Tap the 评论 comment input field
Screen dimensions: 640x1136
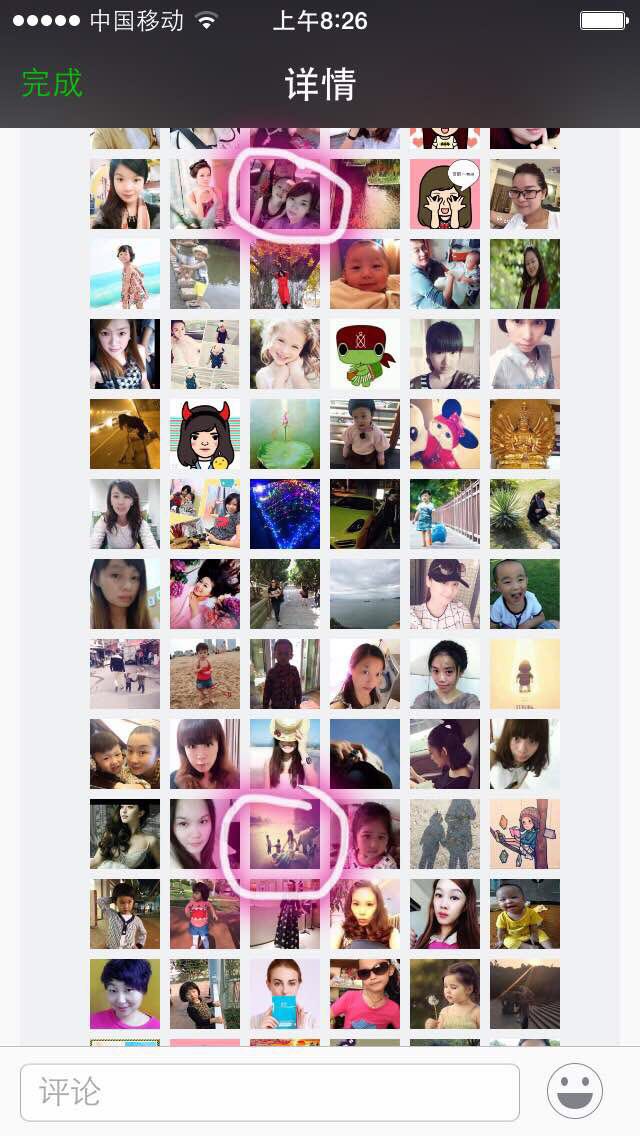[x=270, y=1092]
